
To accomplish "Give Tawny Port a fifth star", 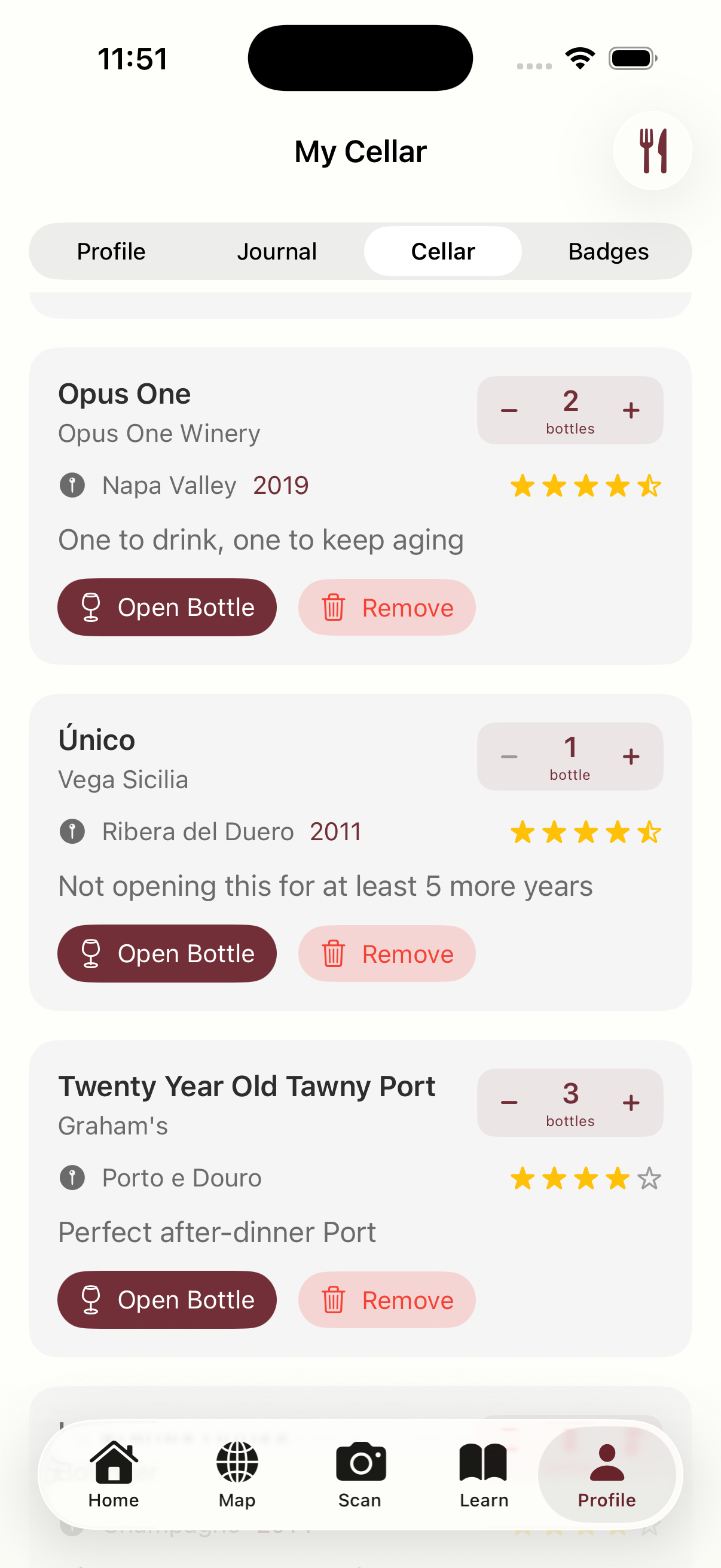I will pos(650,1177).
